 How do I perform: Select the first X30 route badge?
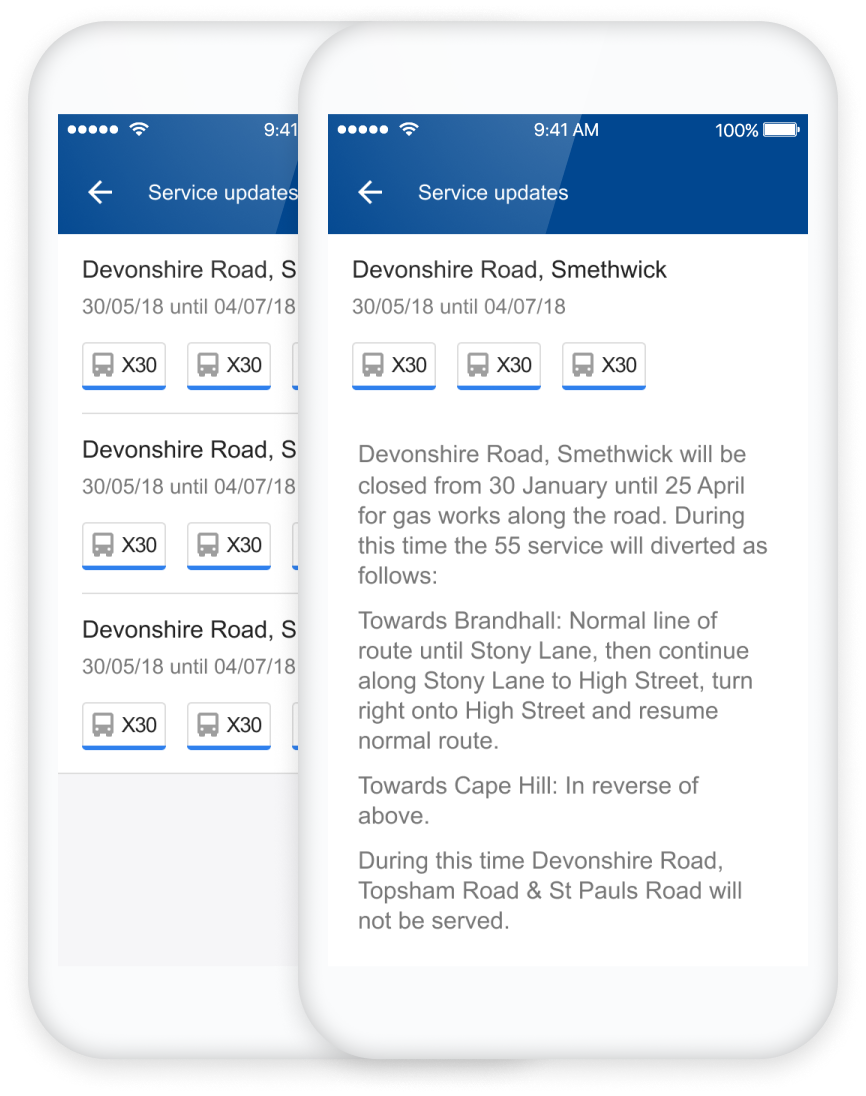pos(393,364)
